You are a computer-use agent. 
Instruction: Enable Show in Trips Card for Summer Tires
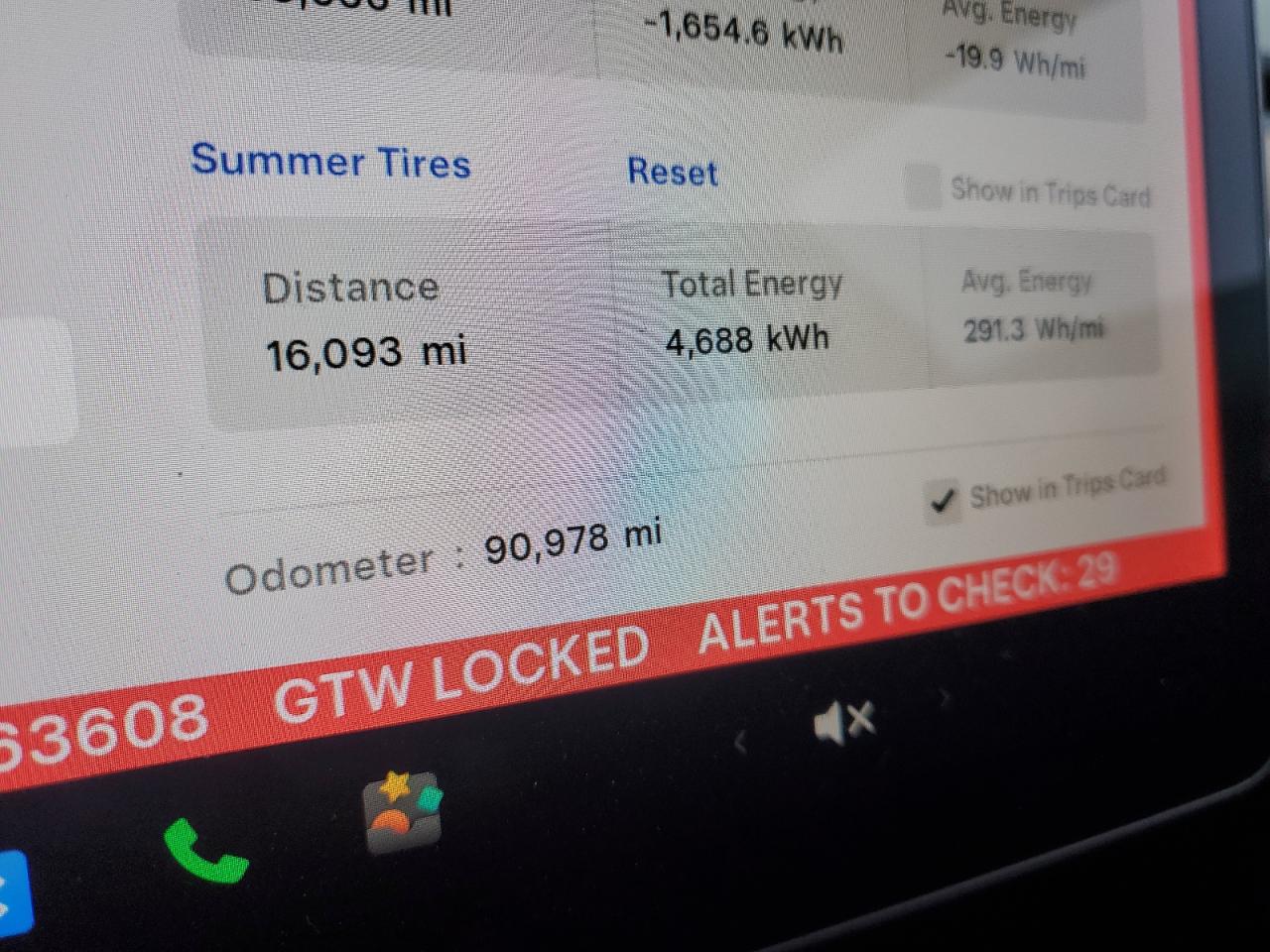(x=923, y=186)
